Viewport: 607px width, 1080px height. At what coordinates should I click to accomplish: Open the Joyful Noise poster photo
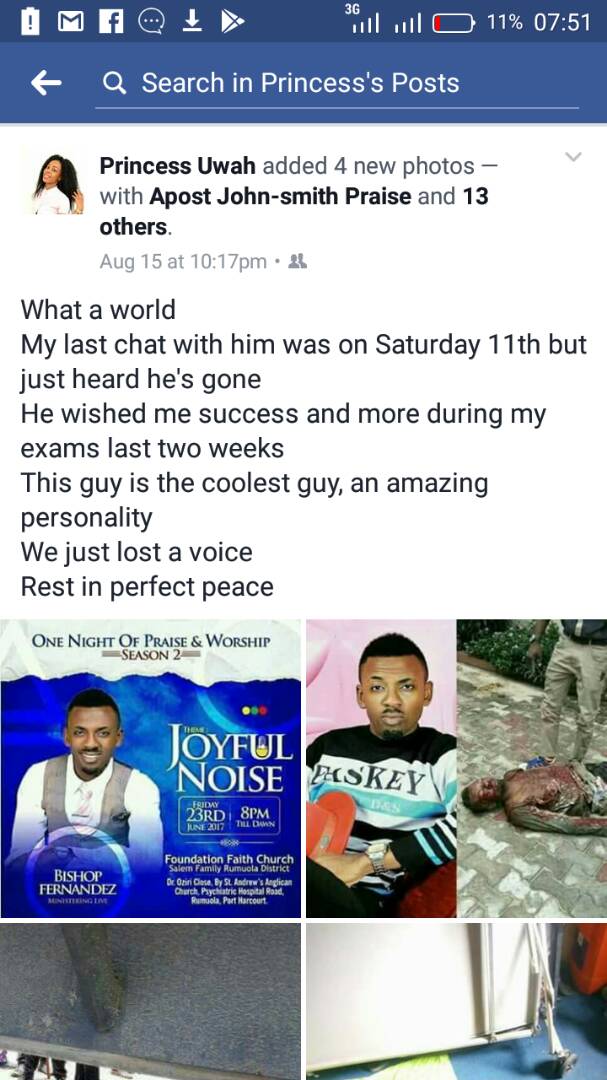[x=150, y=768]
